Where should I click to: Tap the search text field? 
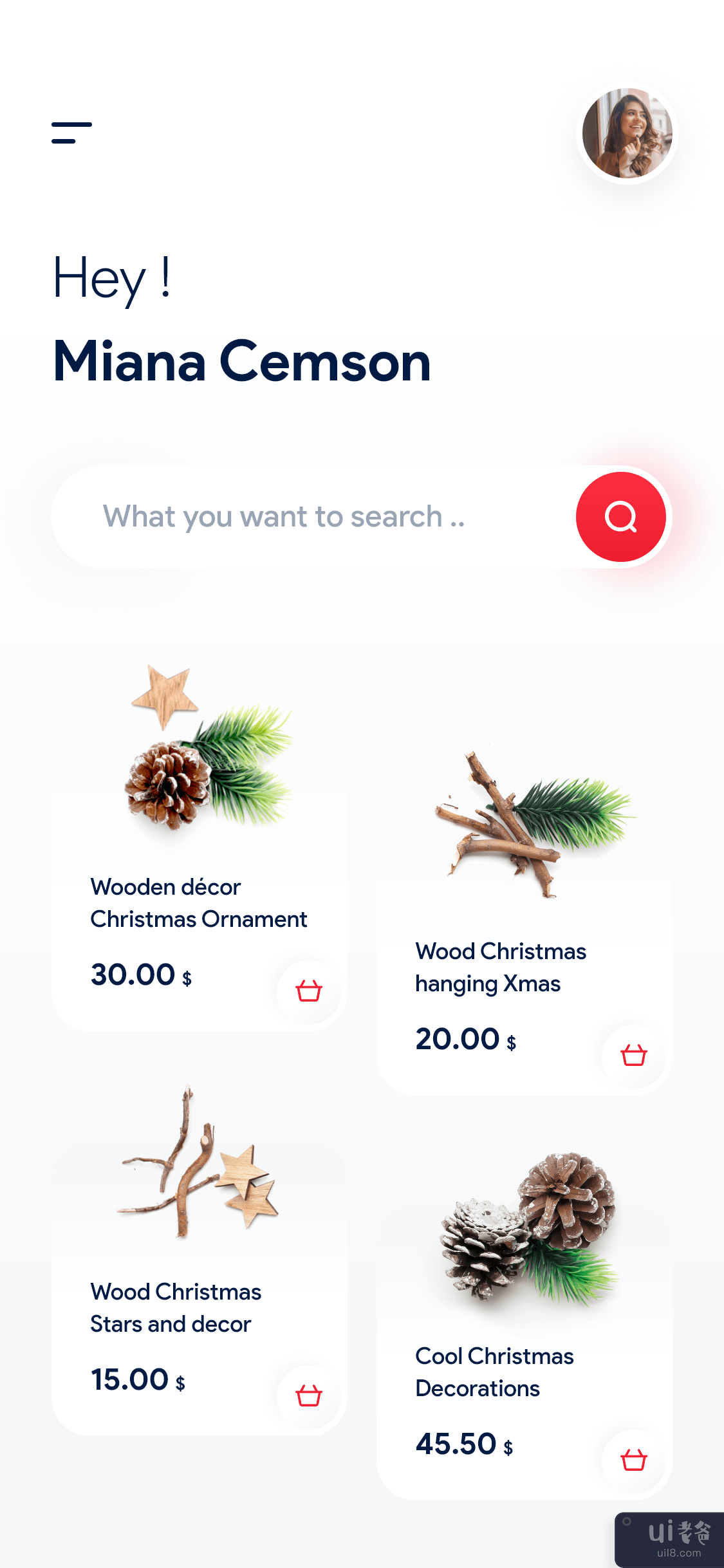309,517
